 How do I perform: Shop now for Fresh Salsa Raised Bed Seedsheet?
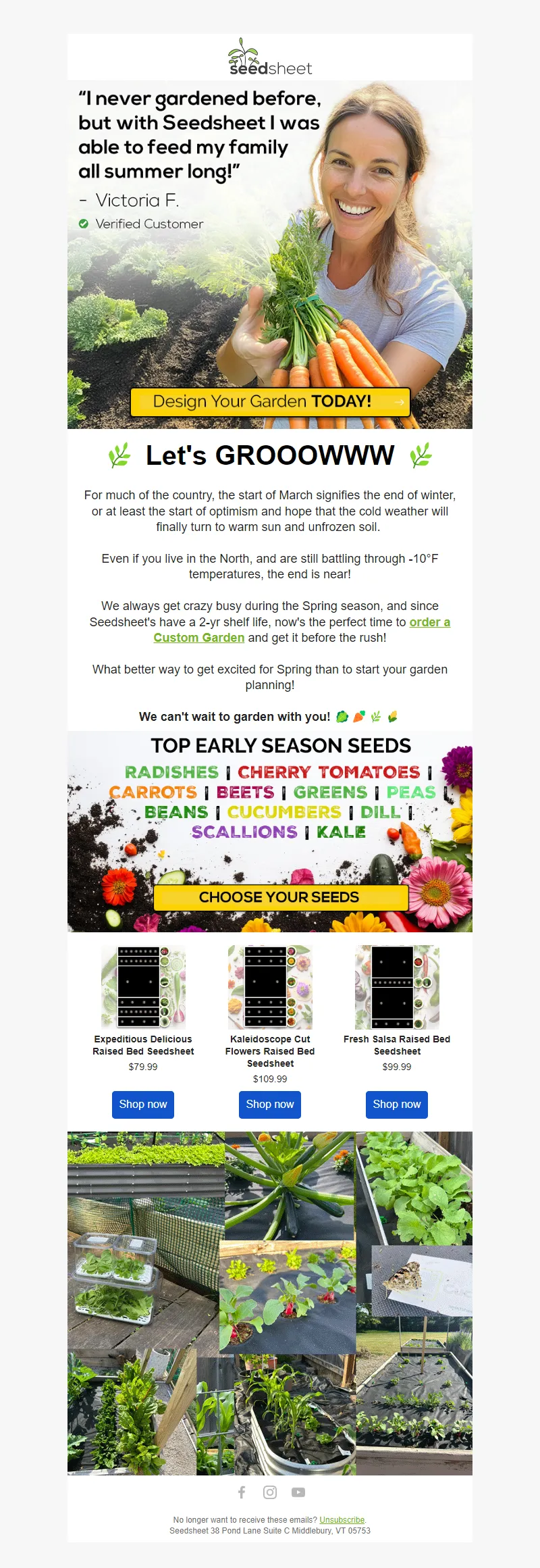397,1104
